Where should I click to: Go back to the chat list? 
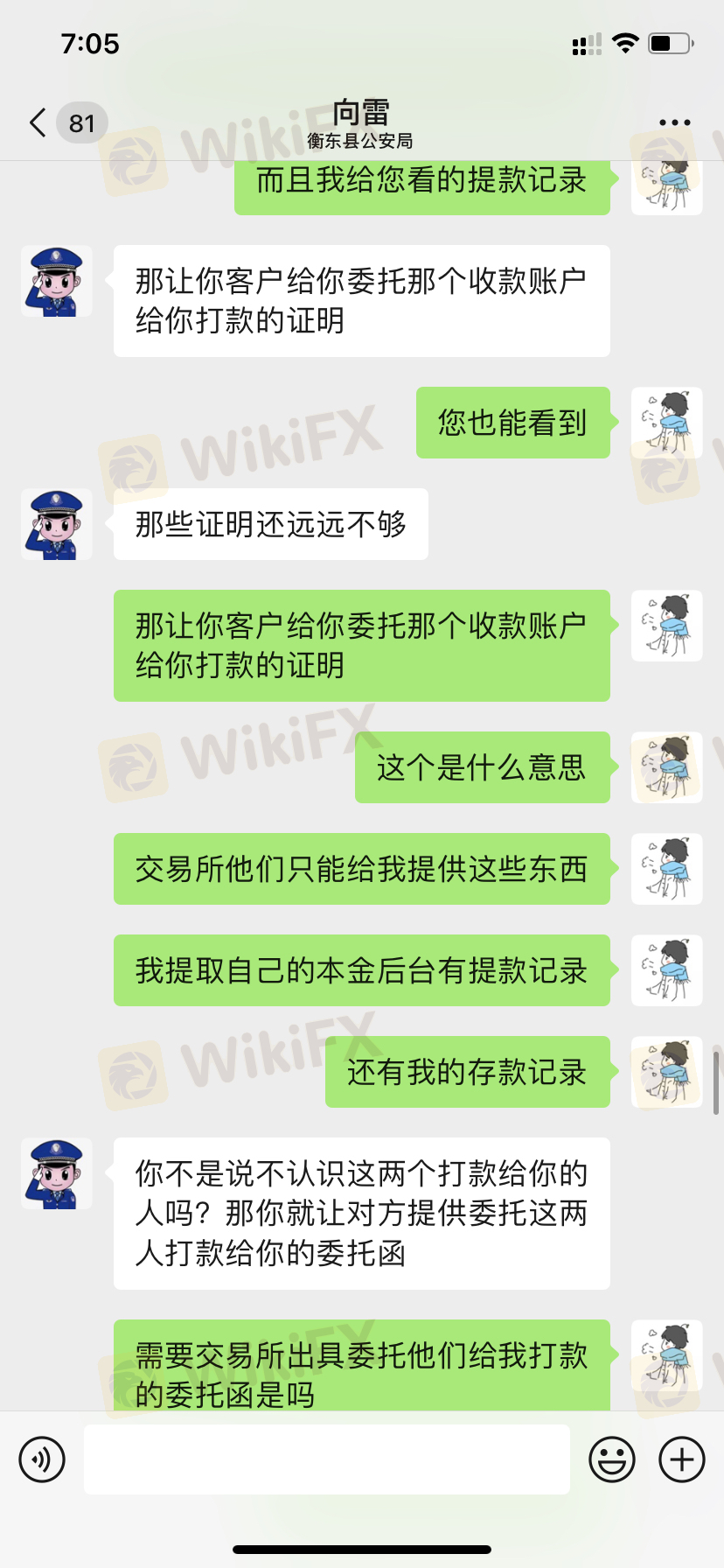point(38,123)
